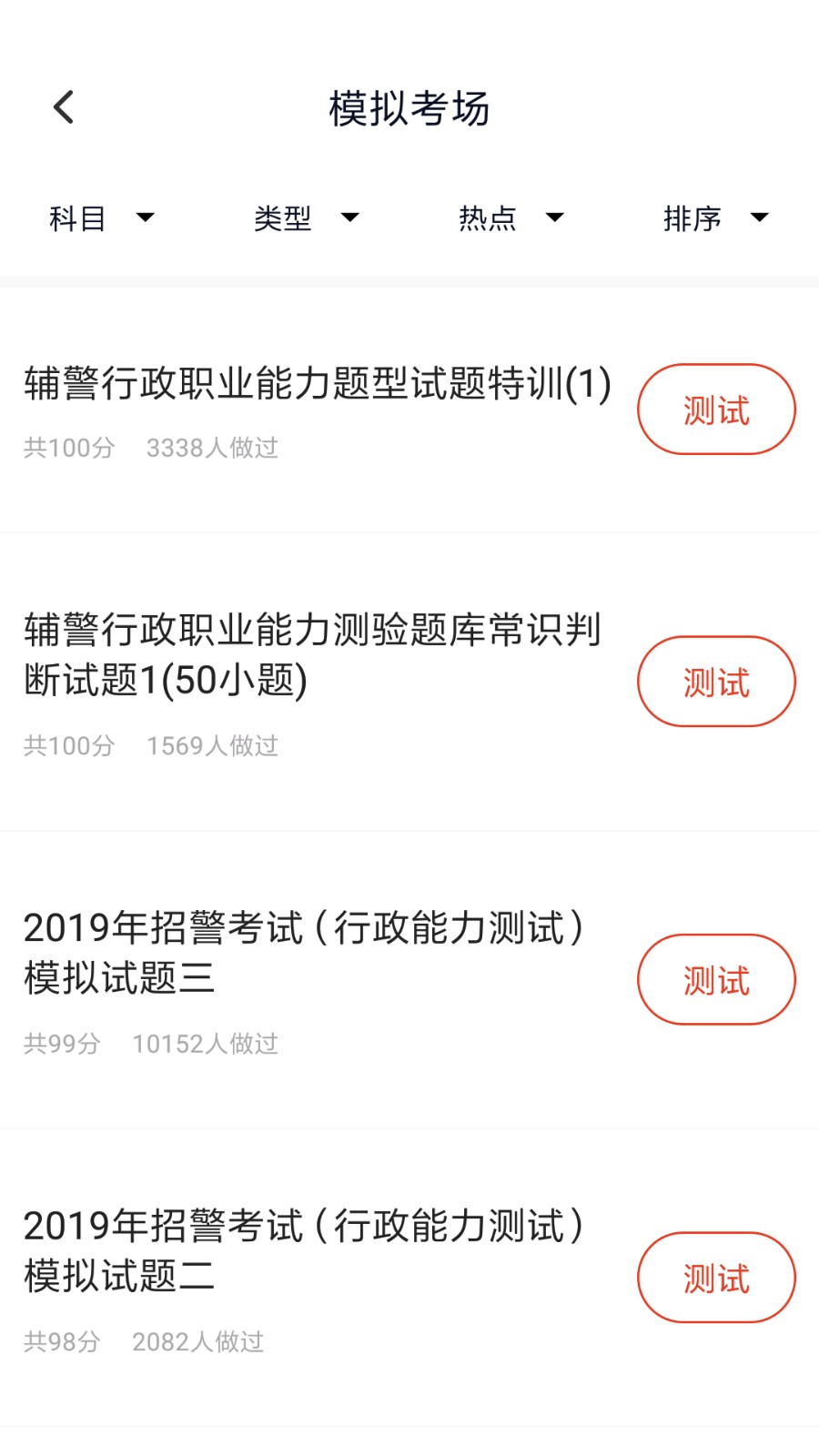819x1456 pixels.
Task: Click the 模拟考场 page title
Action: (409, 107)
